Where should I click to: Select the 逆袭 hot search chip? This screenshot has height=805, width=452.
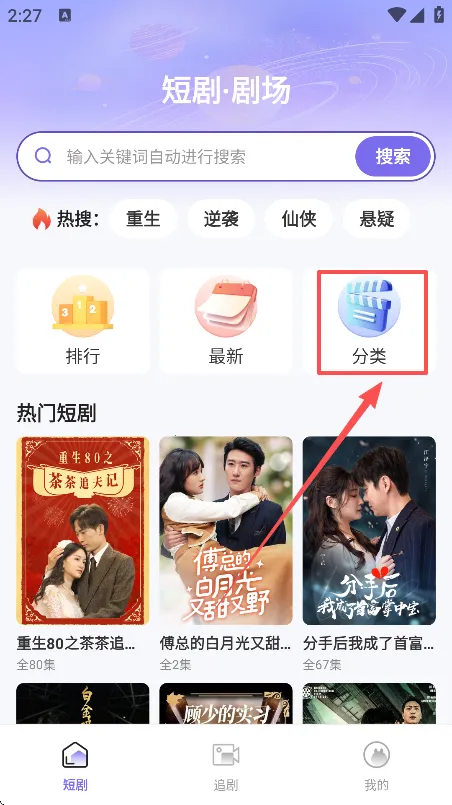click(221, 219)
